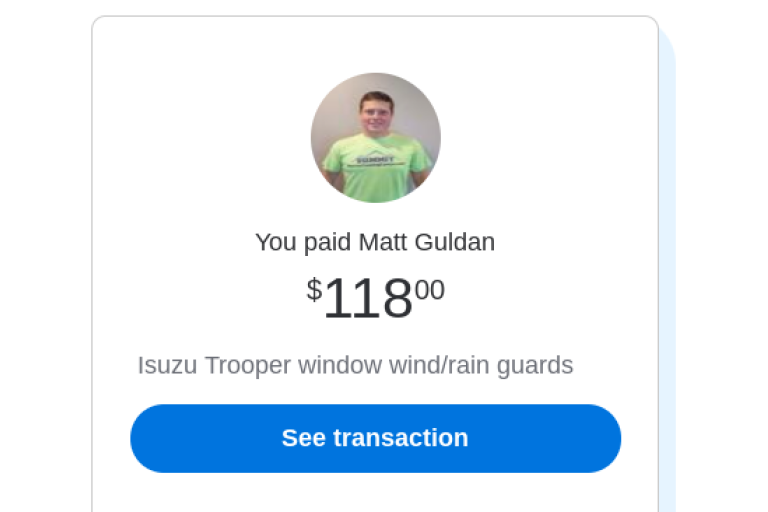The image size is (768, 512).
Task: Tap the See transaction button
Action: coord(375,438)
